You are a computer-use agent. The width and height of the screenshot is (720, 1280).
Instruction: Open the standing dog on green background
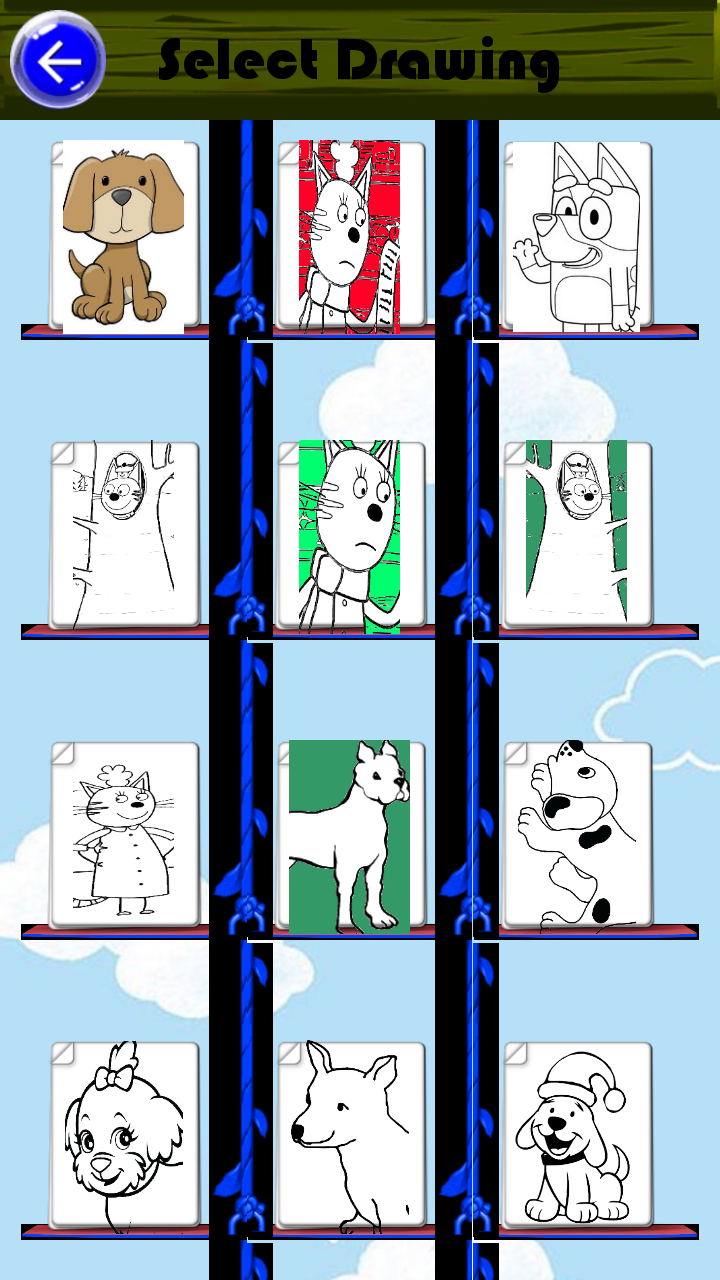pos(350,836)
